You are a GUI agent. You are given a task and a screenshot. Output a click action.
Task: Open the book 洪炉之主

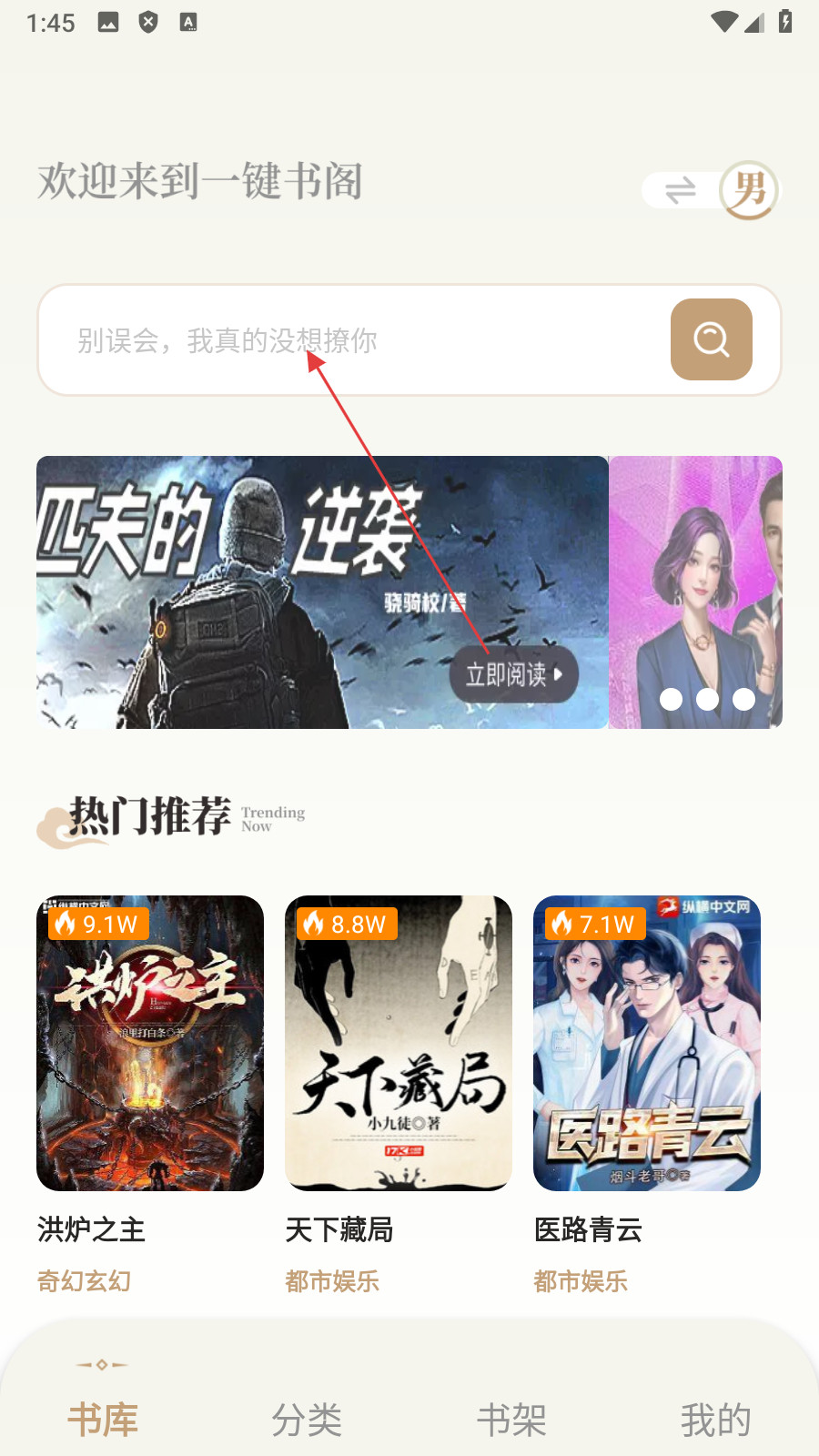pyautogui.click(x=150, y=1043)
